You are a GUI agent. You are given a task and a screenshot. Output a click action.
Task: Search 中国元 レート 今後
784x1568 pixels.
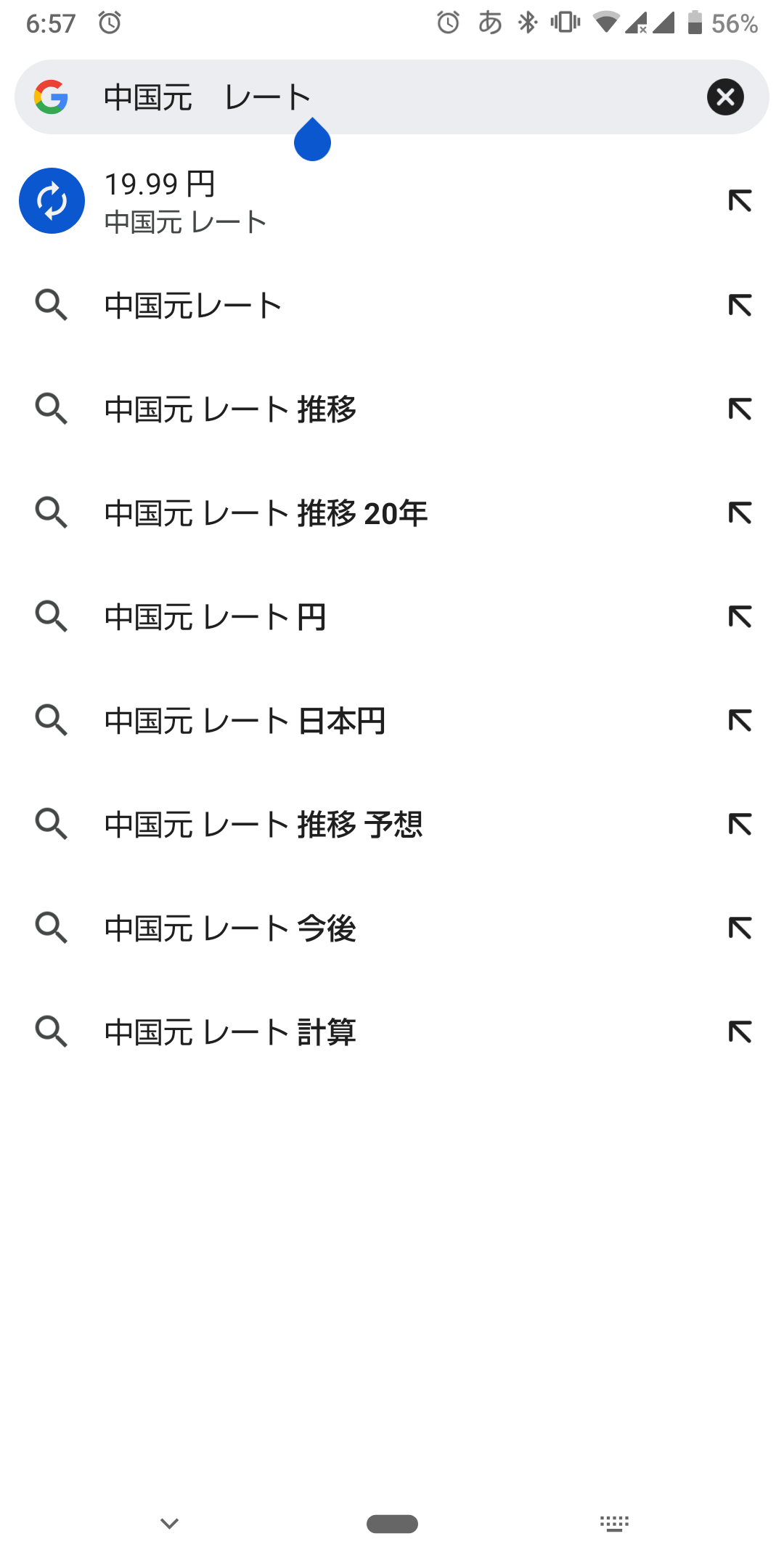(x=392, y=928)
